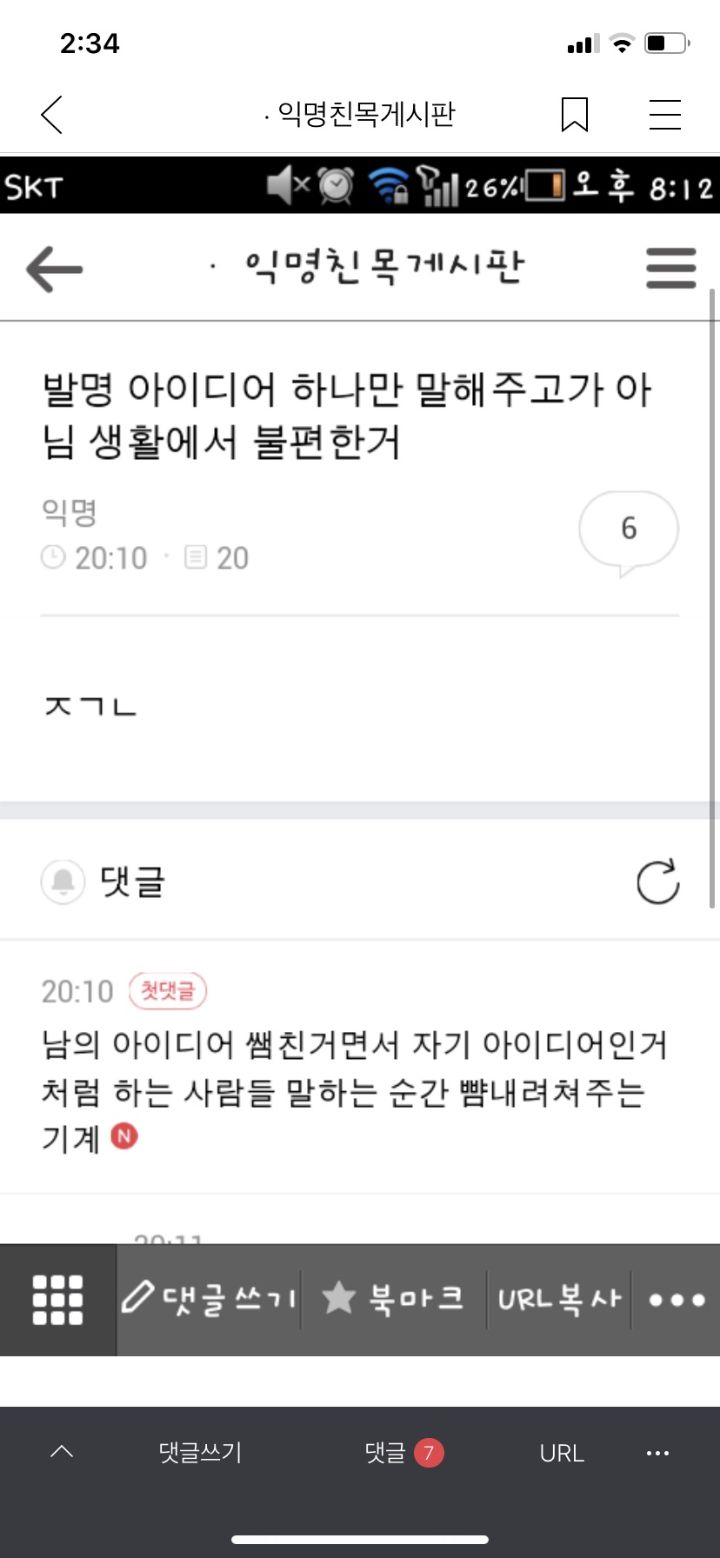Go back from the 익명친목게시판 post
The image size is (720, 1558).
click(52, 115)
